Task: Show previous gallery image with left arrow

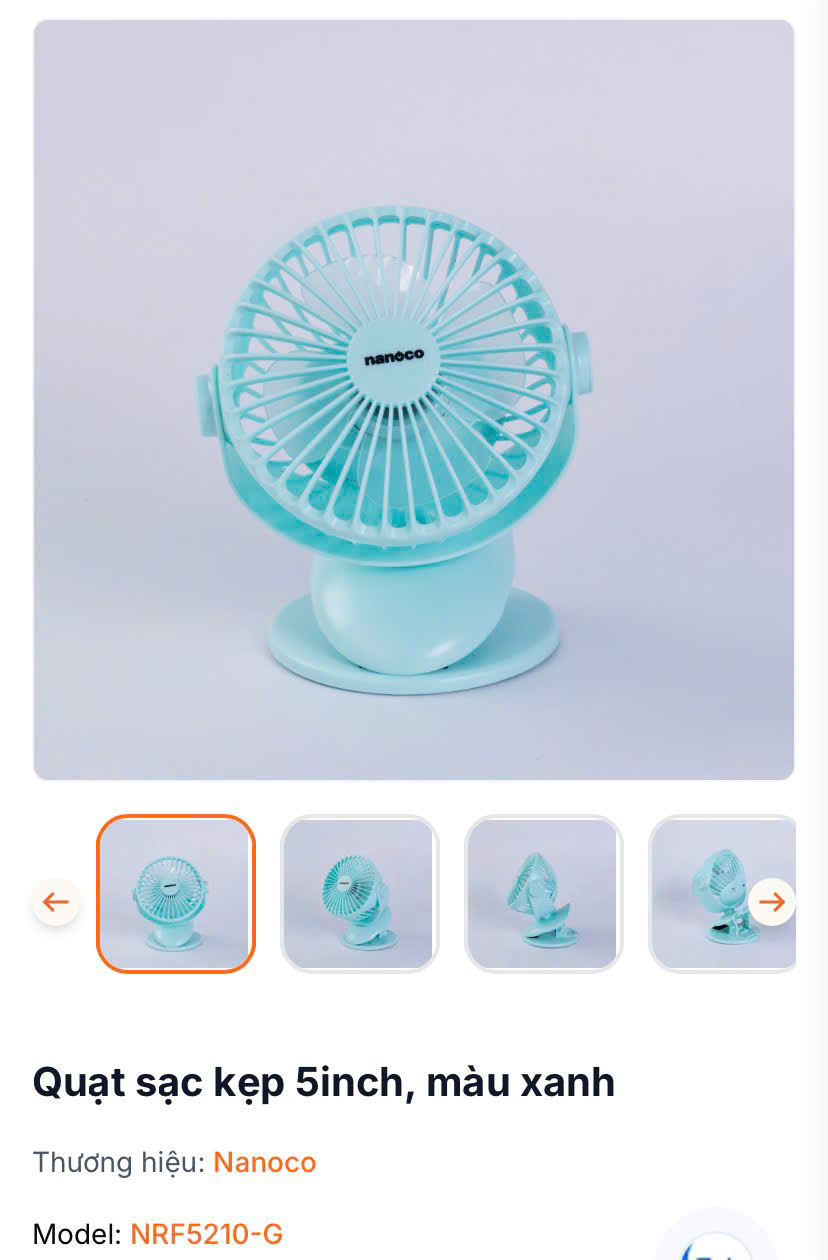Action: tap(56, 902)
